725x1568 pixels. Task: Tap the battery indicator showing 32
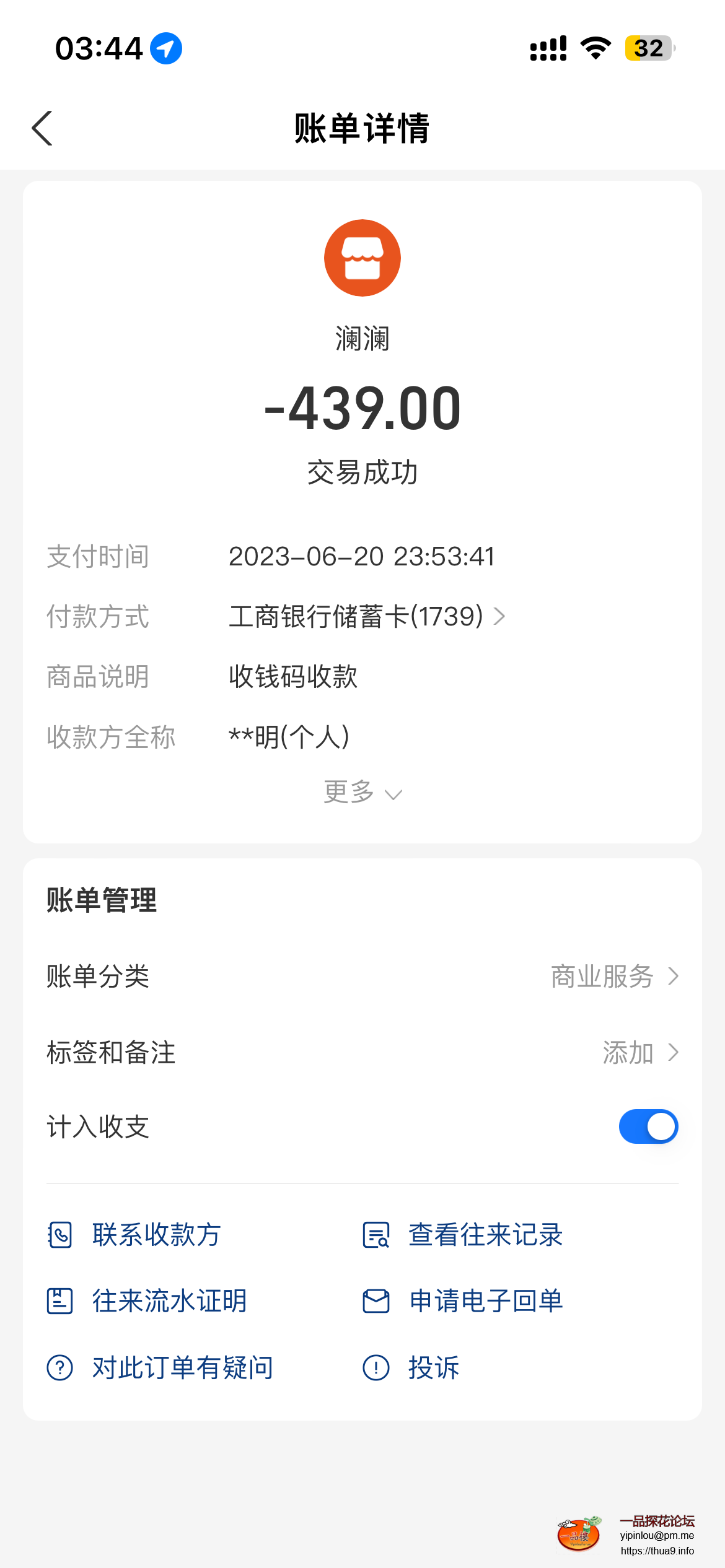tap(649, 47)
